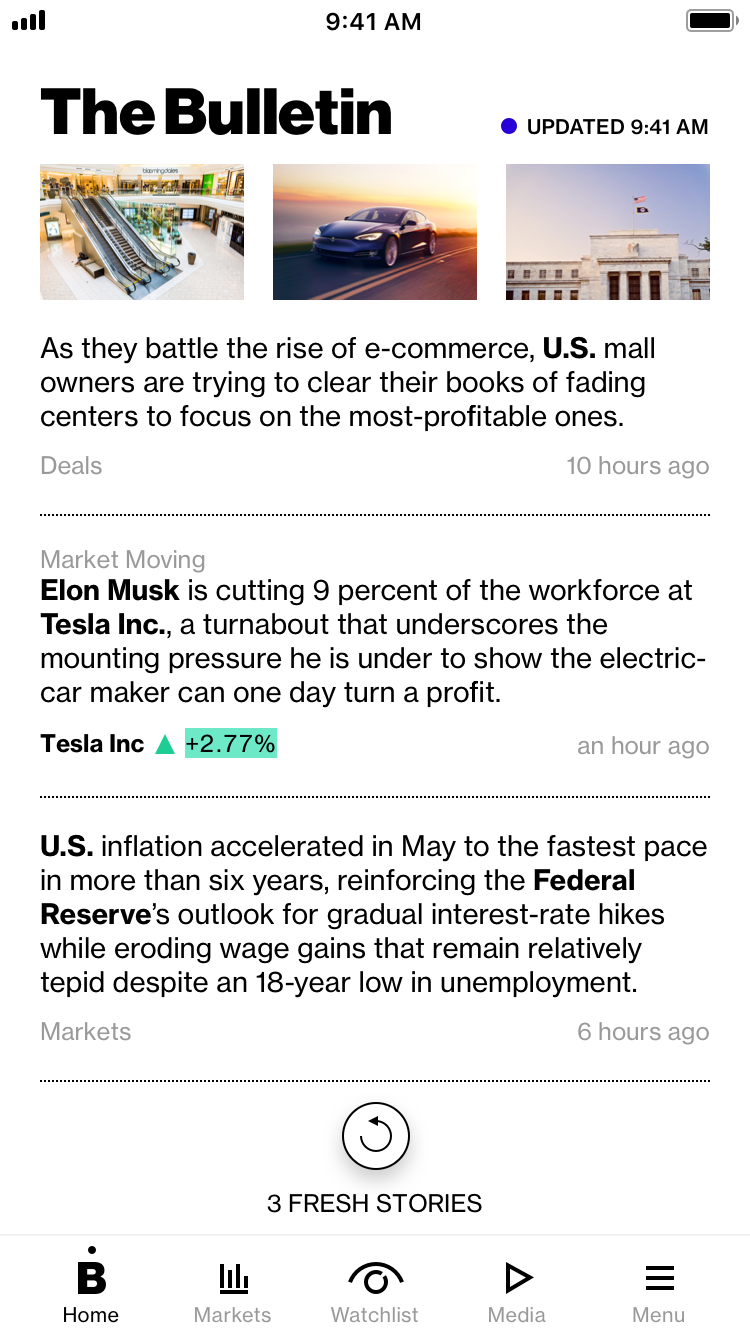Screen dimensions: 750x1334
Task: Tap the circular refresh icon
Action: tap(375, 1136)
